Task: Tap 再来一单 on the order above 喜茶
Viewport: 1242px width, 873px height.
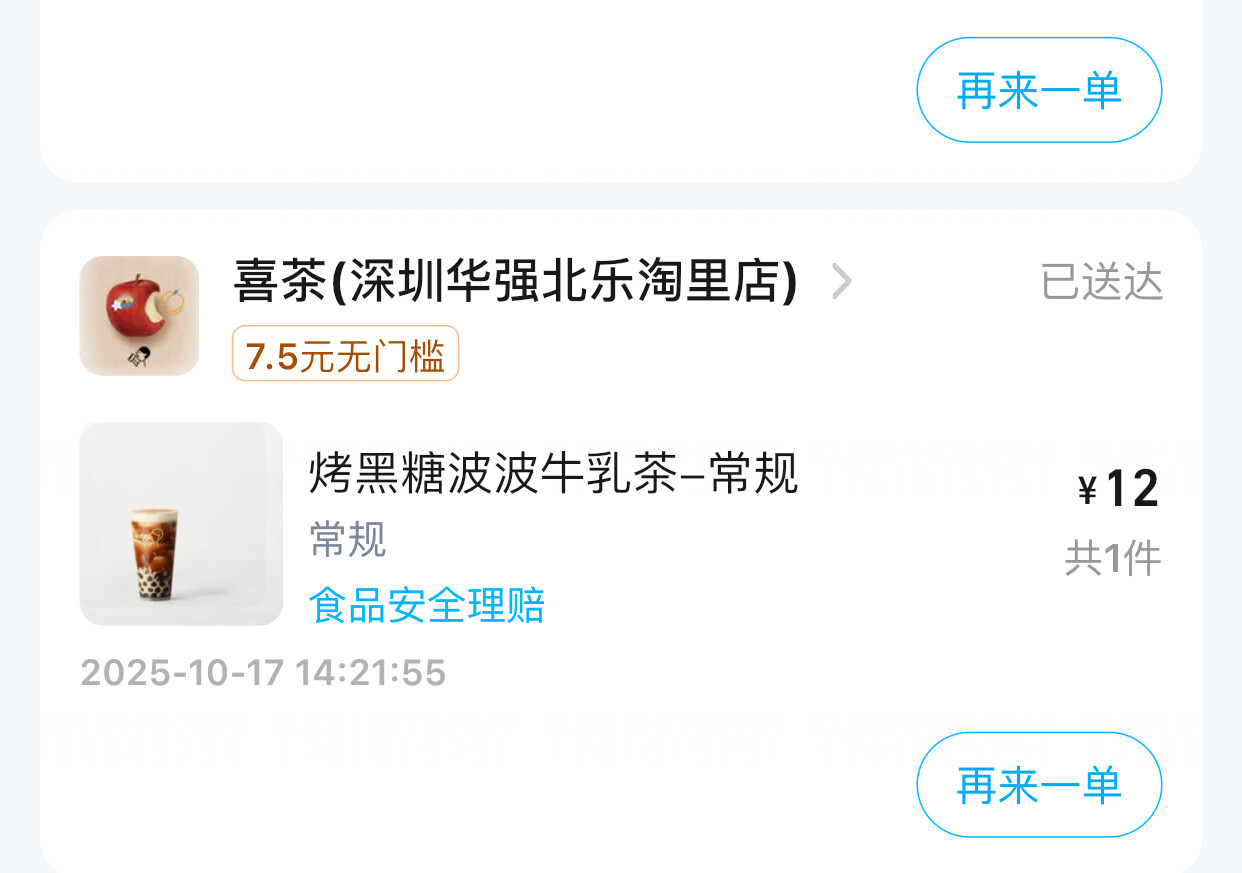Action: pyautogui.click(x=1038, y=90)
